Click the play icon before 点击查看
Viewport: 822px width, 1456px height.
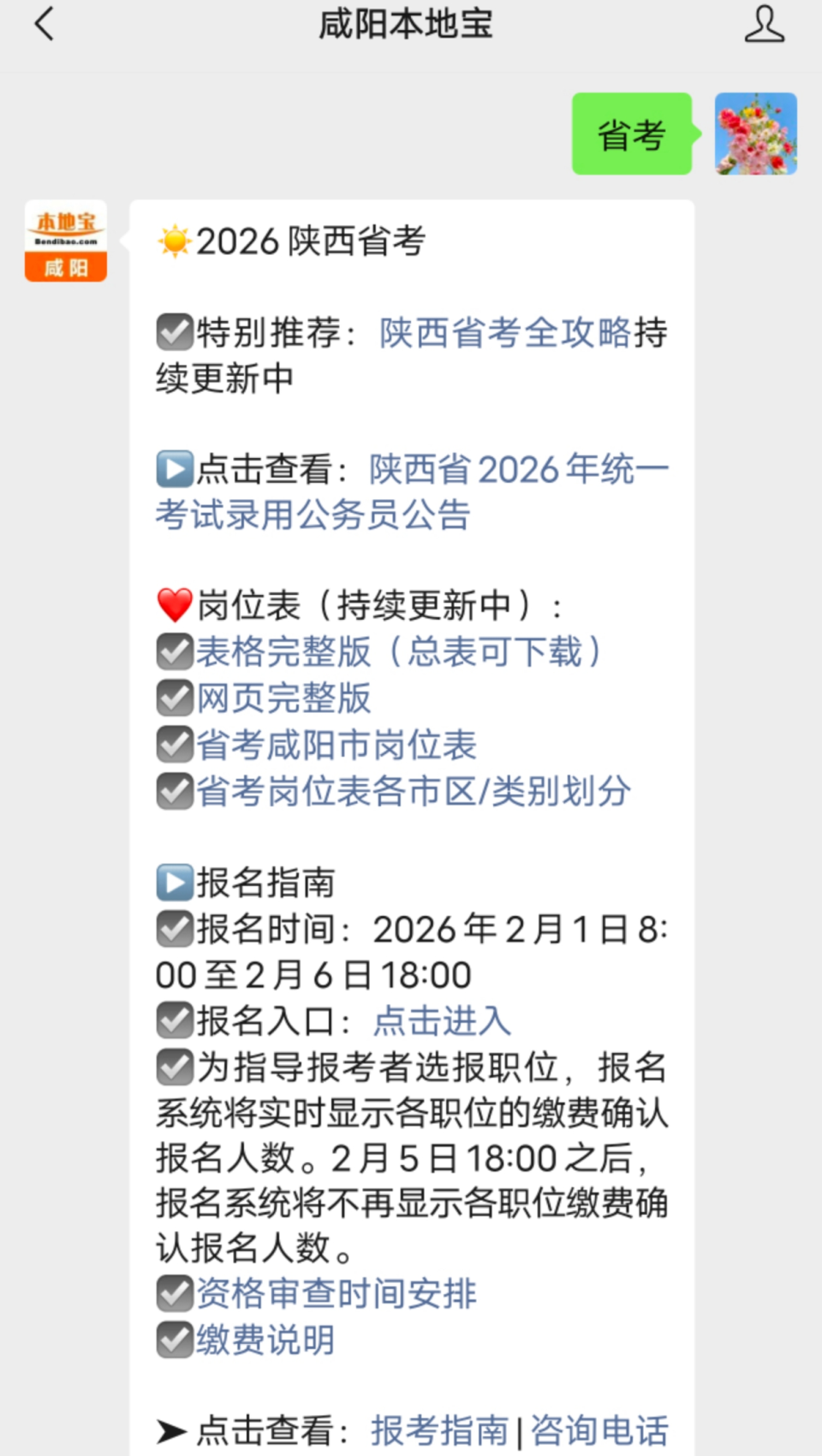pos(174,469)
